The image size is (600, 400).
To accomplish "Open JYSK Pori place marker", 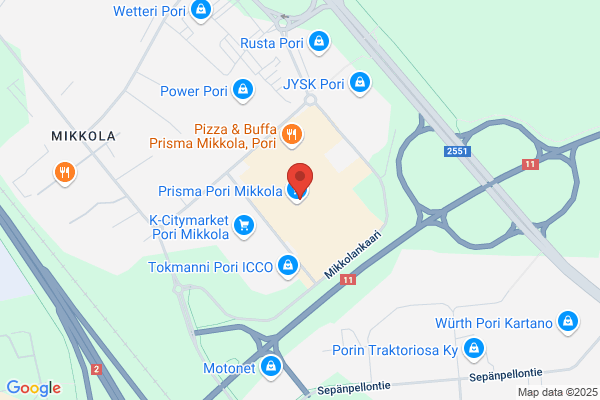I will click(360, 83).
